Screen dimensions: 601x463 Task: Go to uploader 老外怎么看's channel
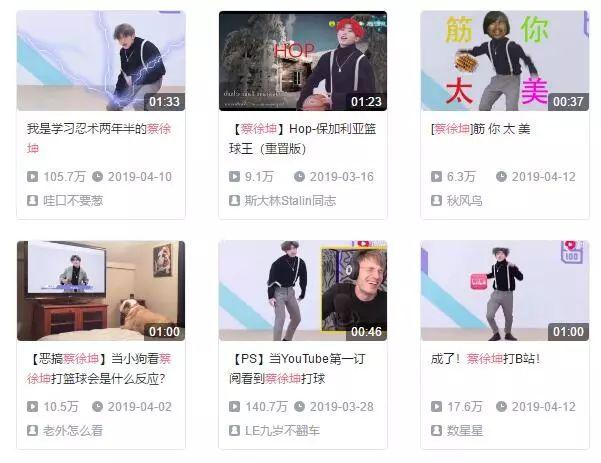72,430
